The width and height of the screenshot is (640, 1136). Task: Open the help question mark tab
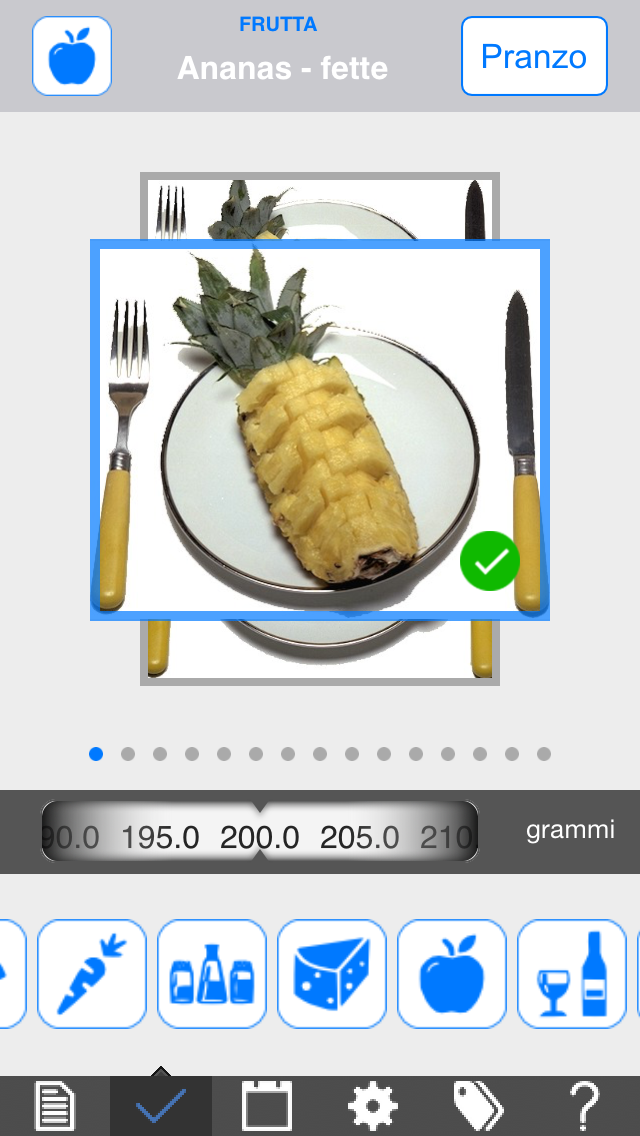click(x=586, y=1106)
